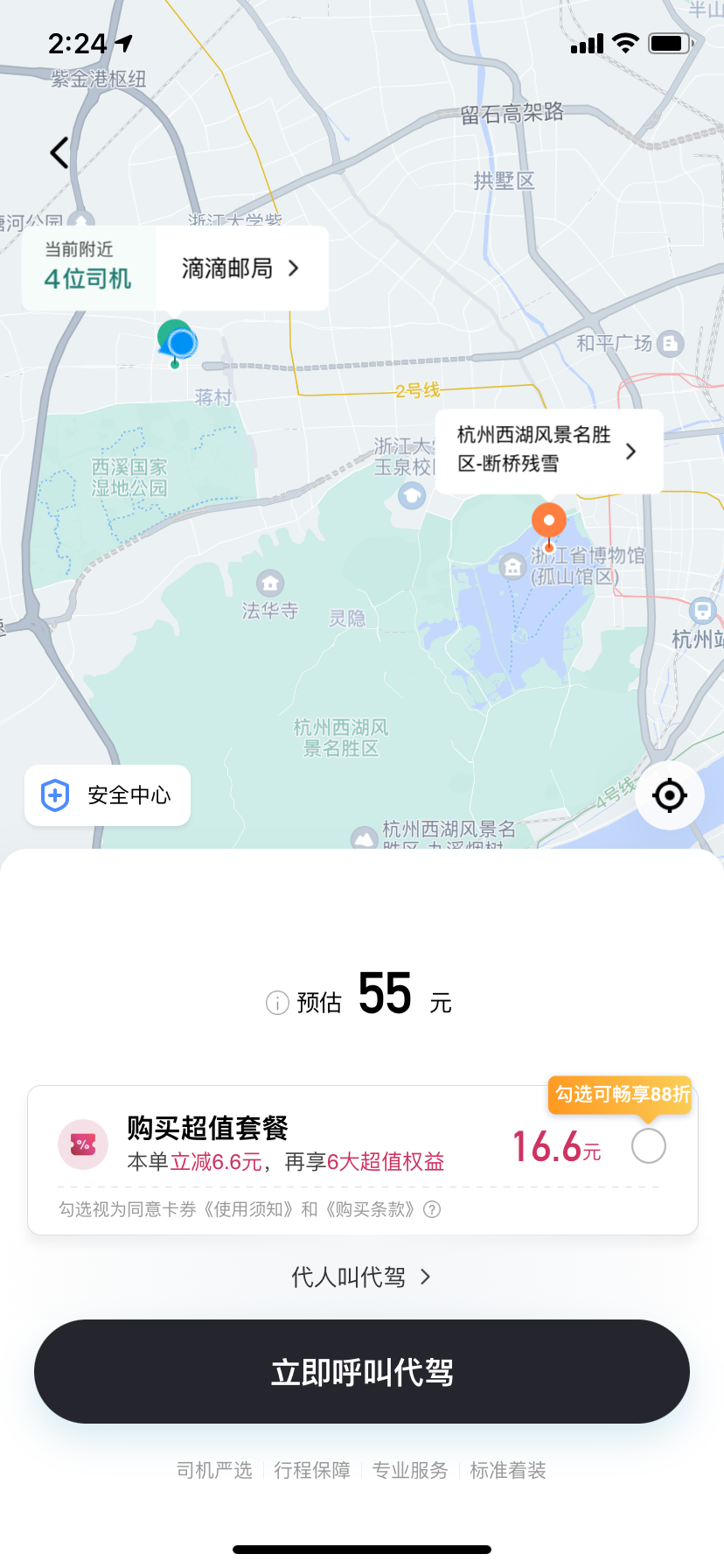Open 安全中心 safety center
This screenshot has width=724, height=1568.
point(108,795)
